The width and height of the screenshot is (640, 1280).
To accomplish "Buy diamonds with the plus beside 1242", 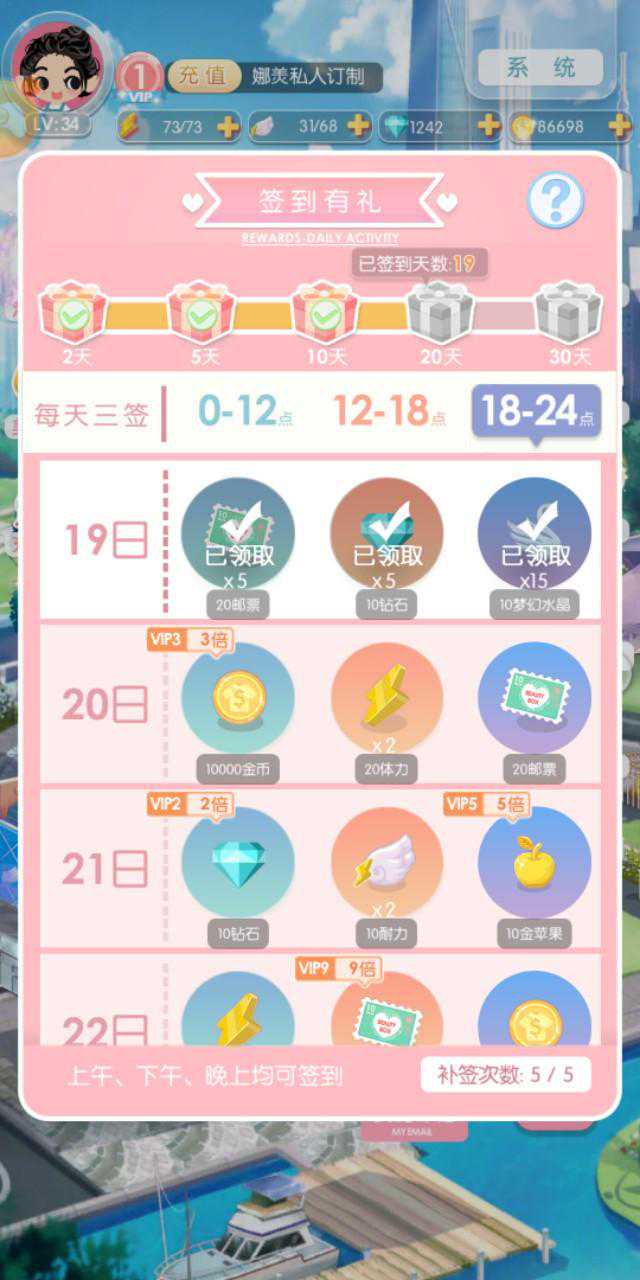I will point(488,127).
